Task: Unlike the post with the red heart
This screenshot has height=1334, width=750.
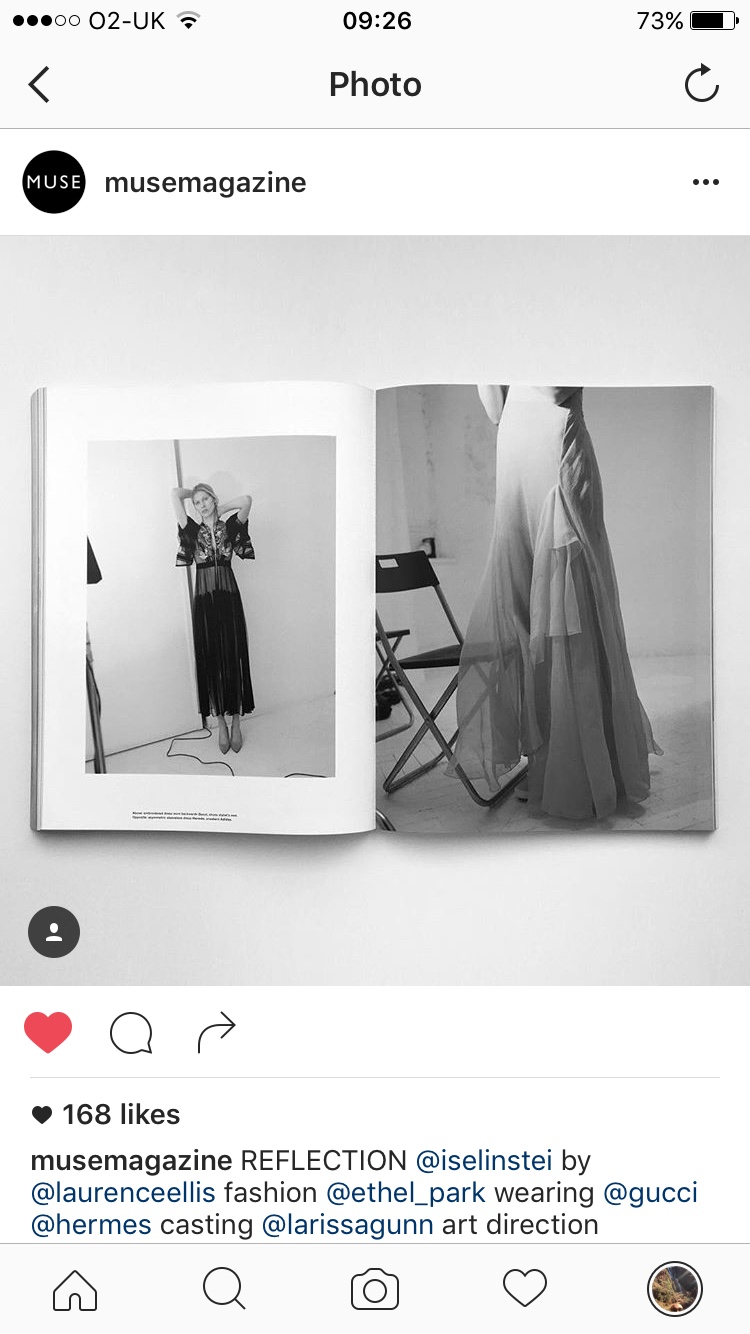Action: [48, 1033]
